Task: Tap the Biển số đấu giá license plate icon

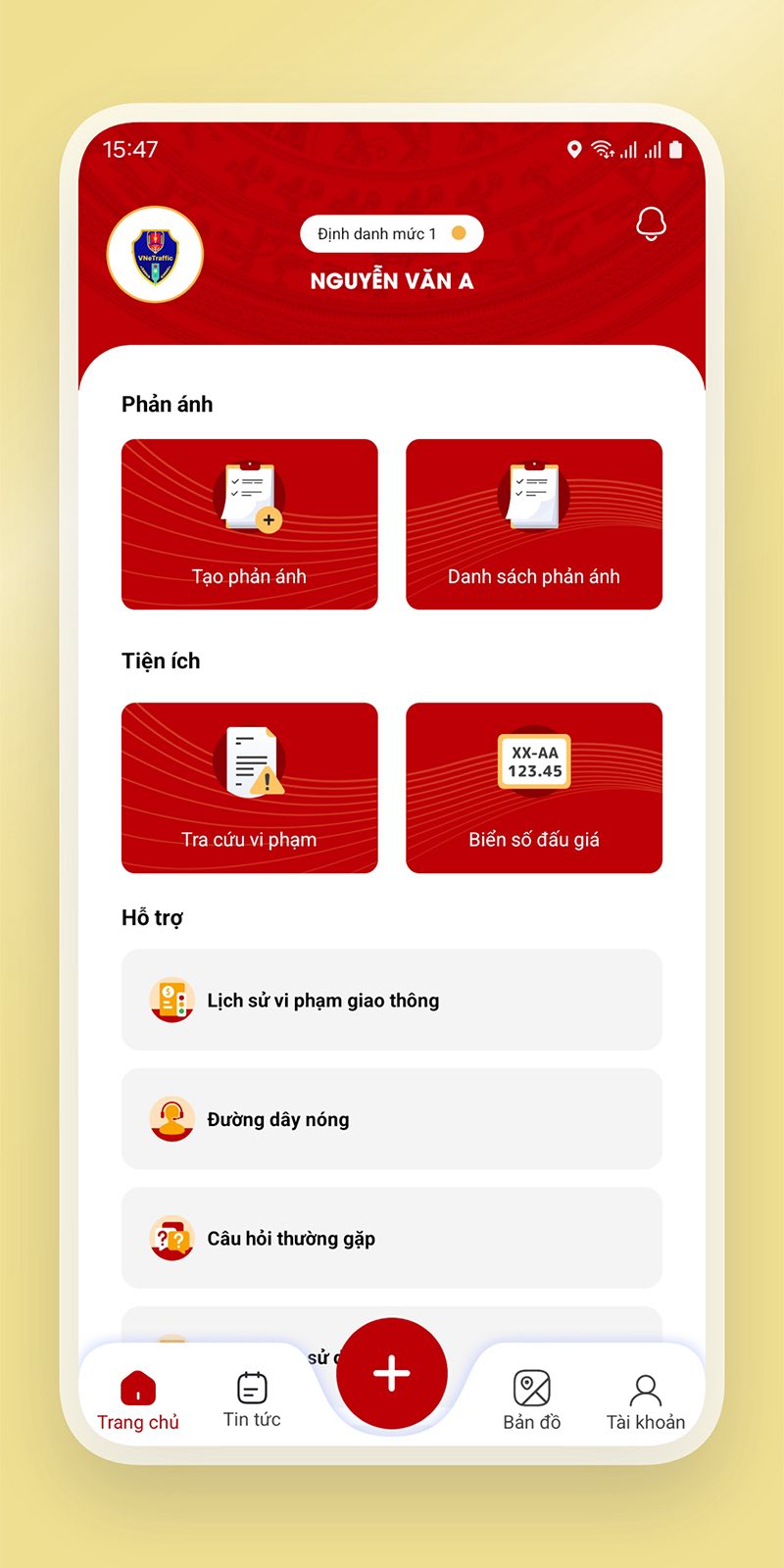Action: coord(534,760)
